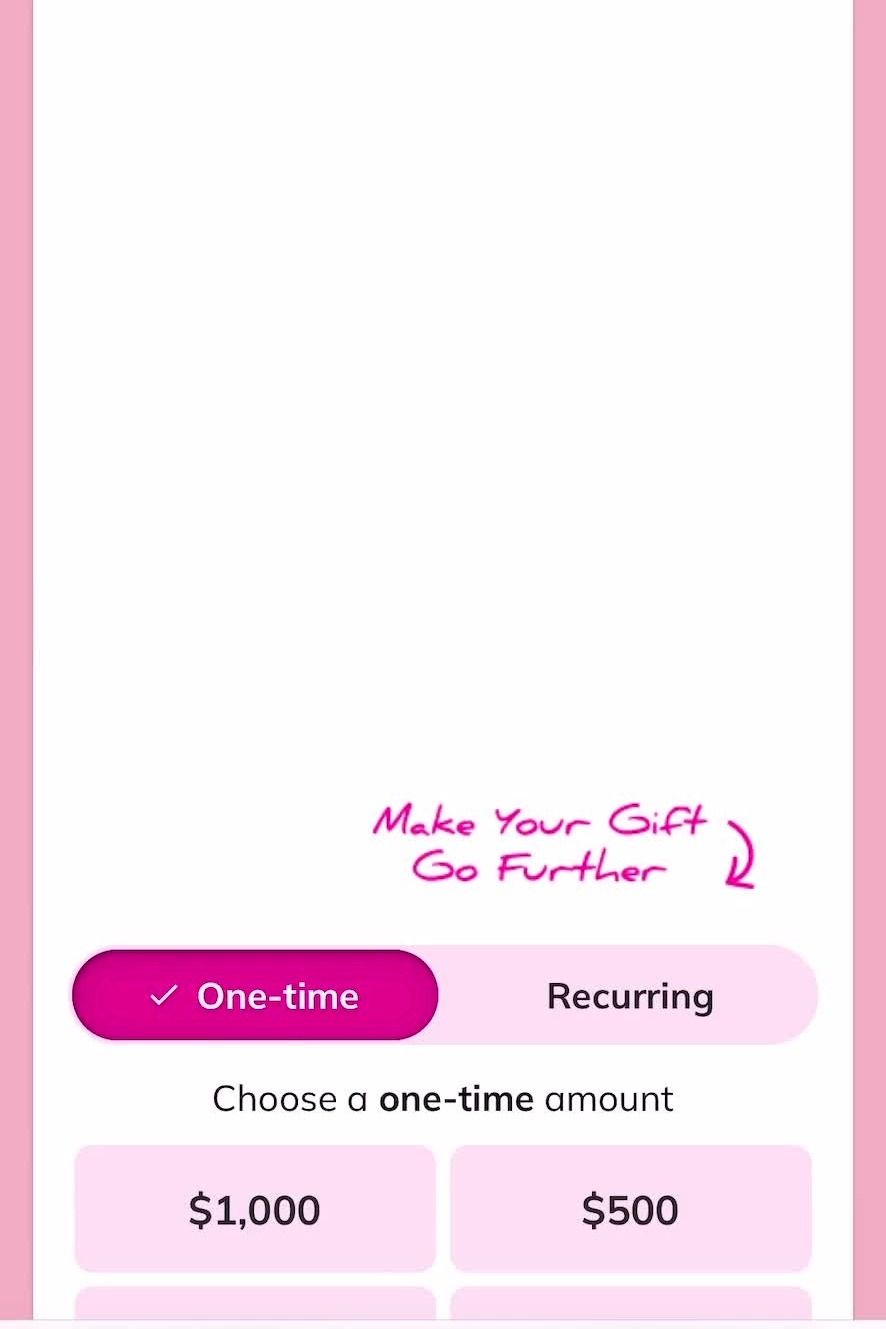Switch to Recurring donation
The height and width of the screenshot is (1329, 886).
629,996
